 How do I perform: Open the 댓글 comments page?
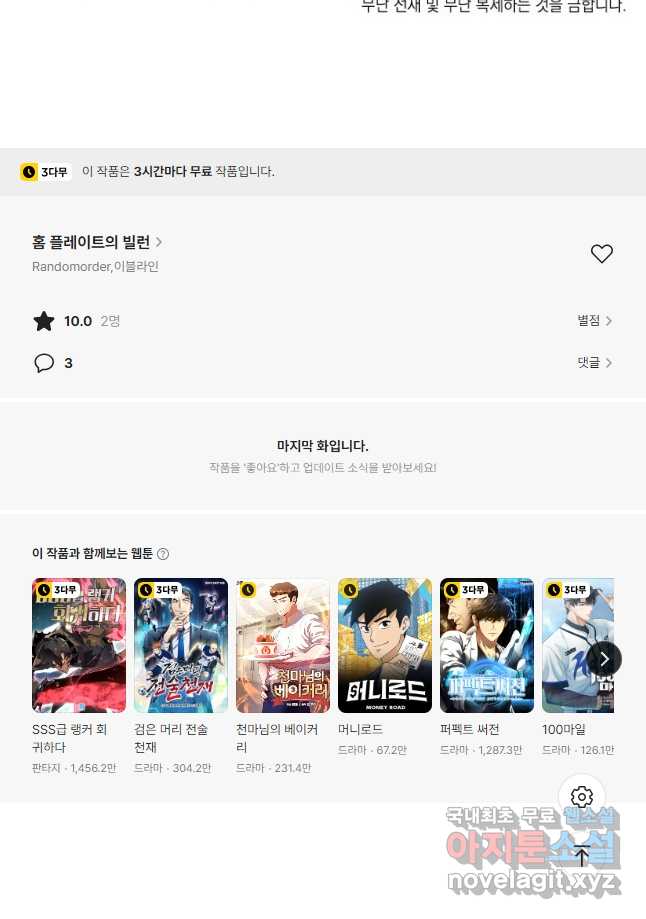pyautogui.click(x=594, y=363)
